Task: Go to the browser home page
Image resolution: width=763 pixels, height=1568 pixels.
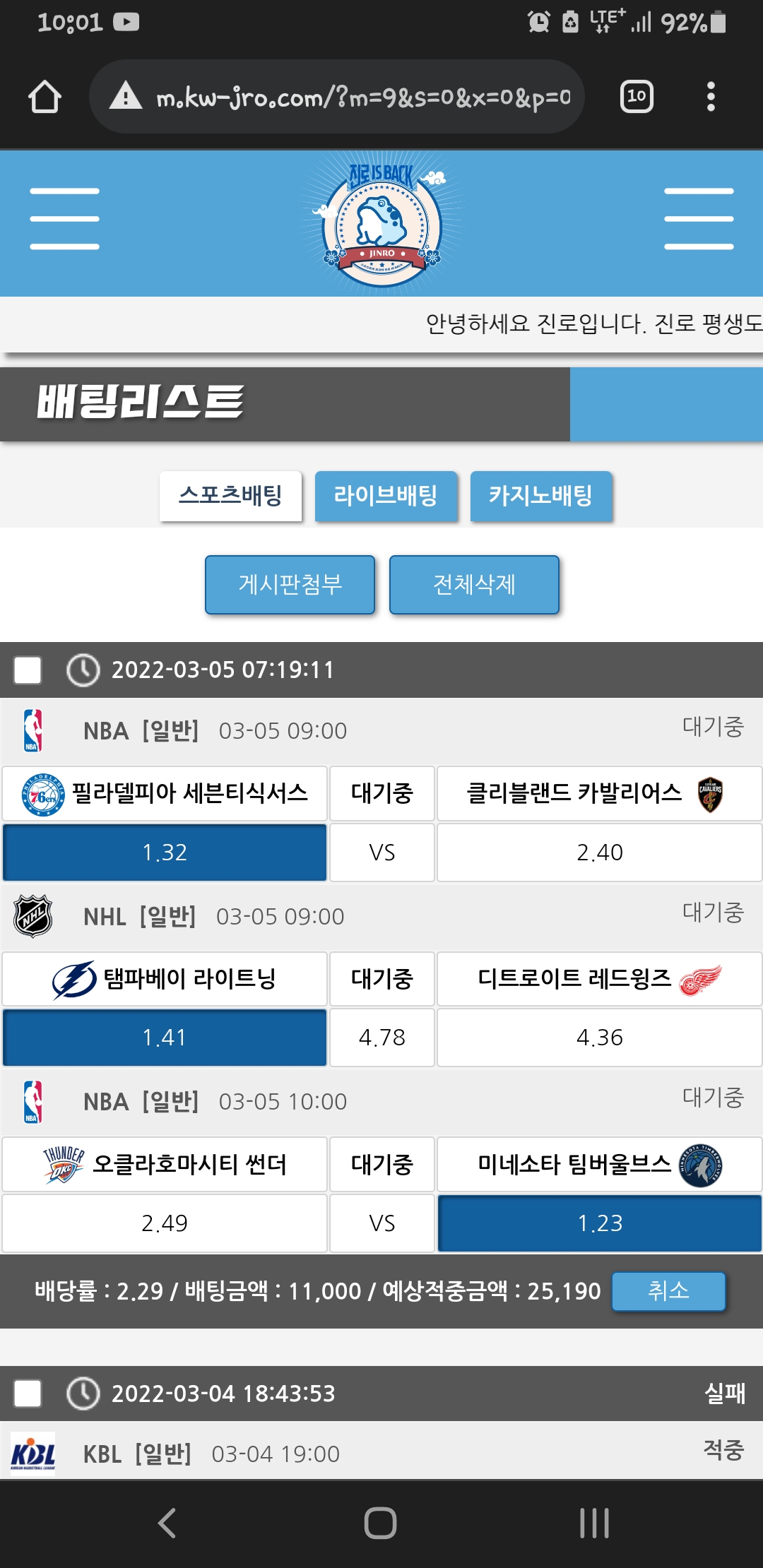Action: pos(45,97)
